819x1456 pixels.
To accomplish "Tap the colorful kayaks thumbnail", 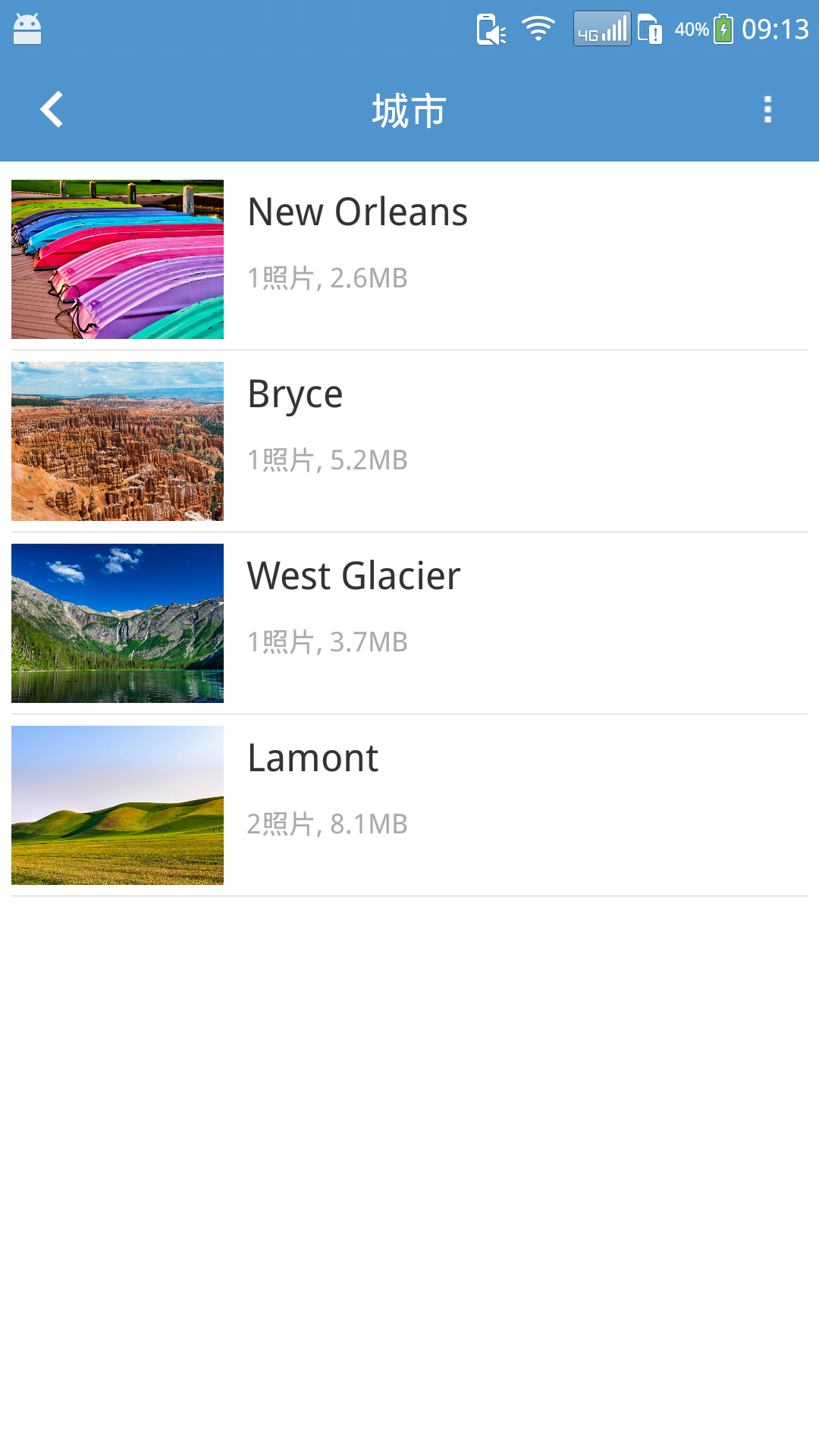I will pyautogui.click(x=117, y=258).
